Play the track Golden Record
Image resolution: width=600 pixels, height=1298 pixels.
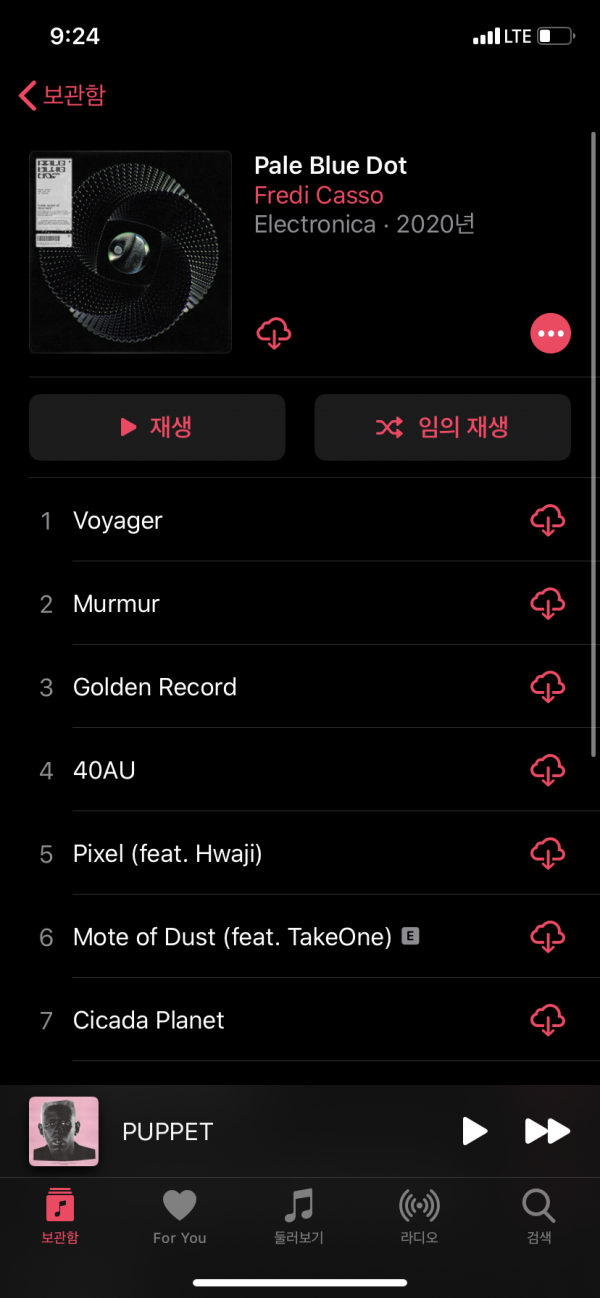154,687
